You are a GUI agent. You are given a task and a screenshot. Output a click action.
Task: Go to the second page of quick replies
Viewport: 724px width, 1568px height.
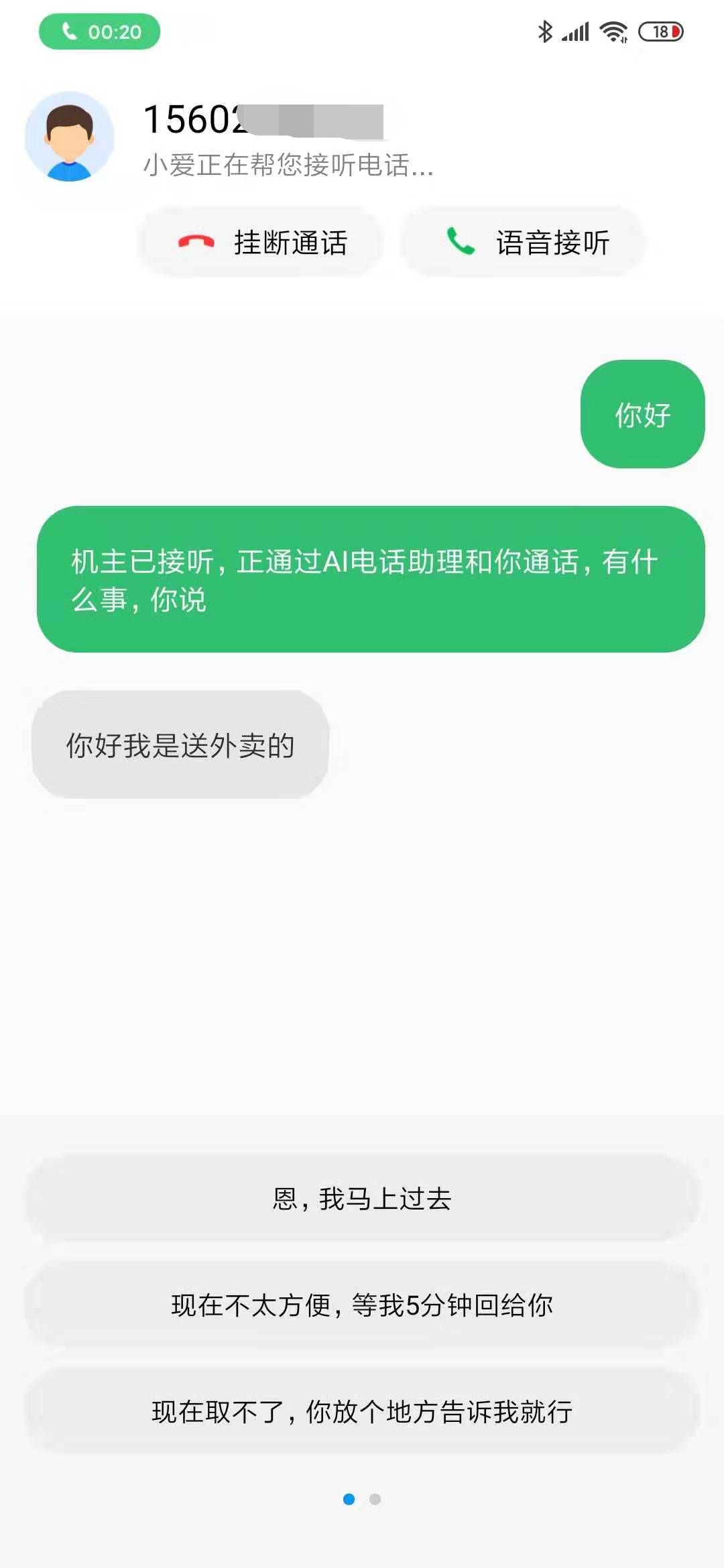point(375,1499)
